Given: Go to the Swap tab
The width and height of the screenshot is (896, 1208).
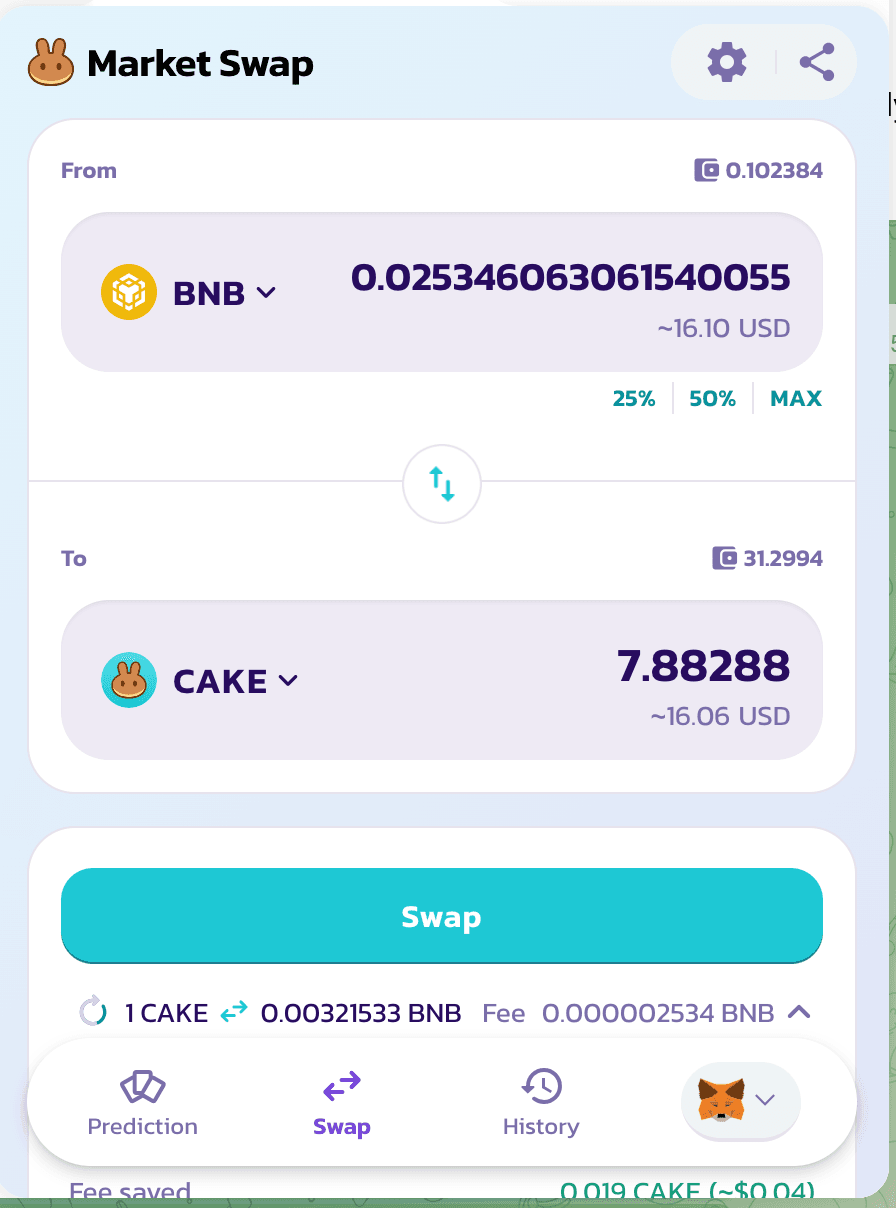Looking at the screenshot, I should (341, 1103).
